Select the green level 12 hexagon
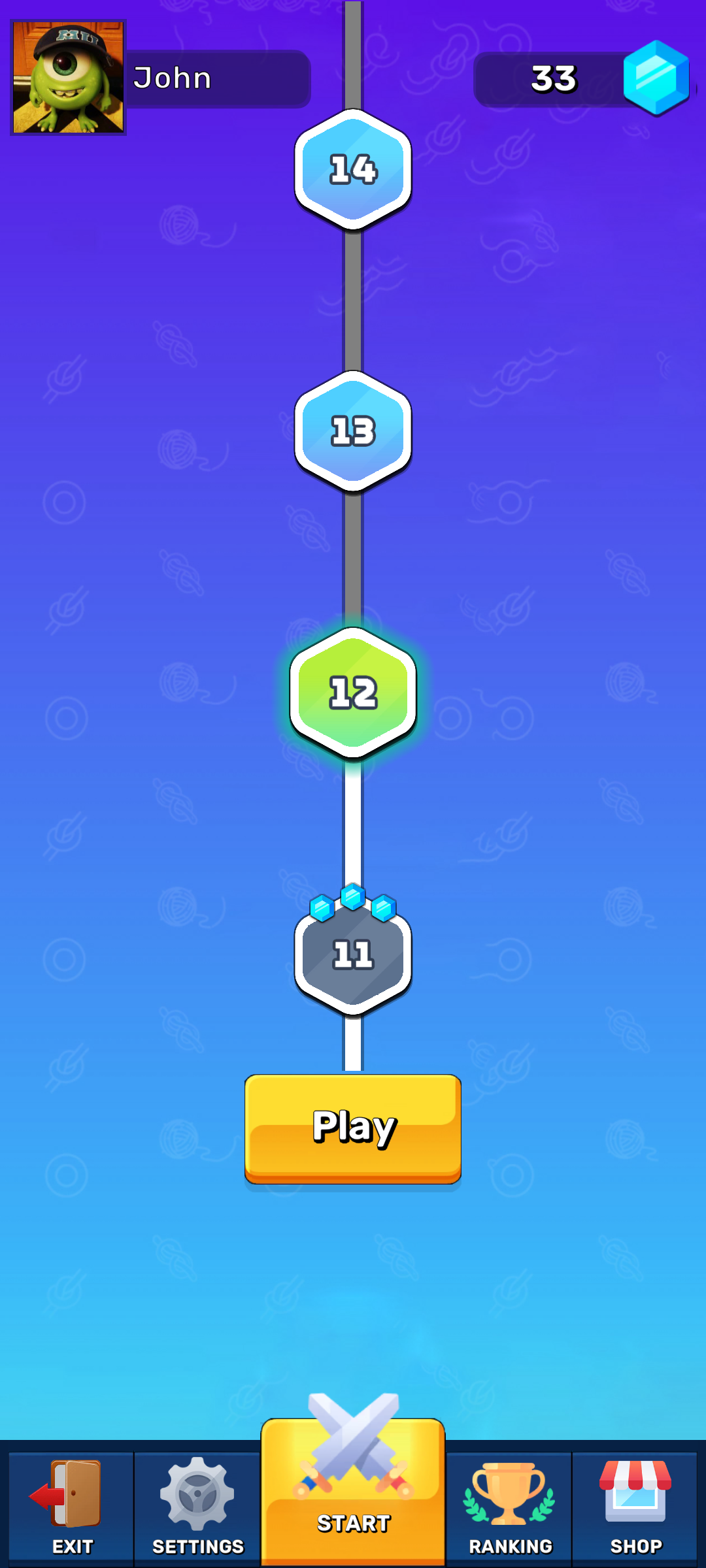 (x=353, y=693)
